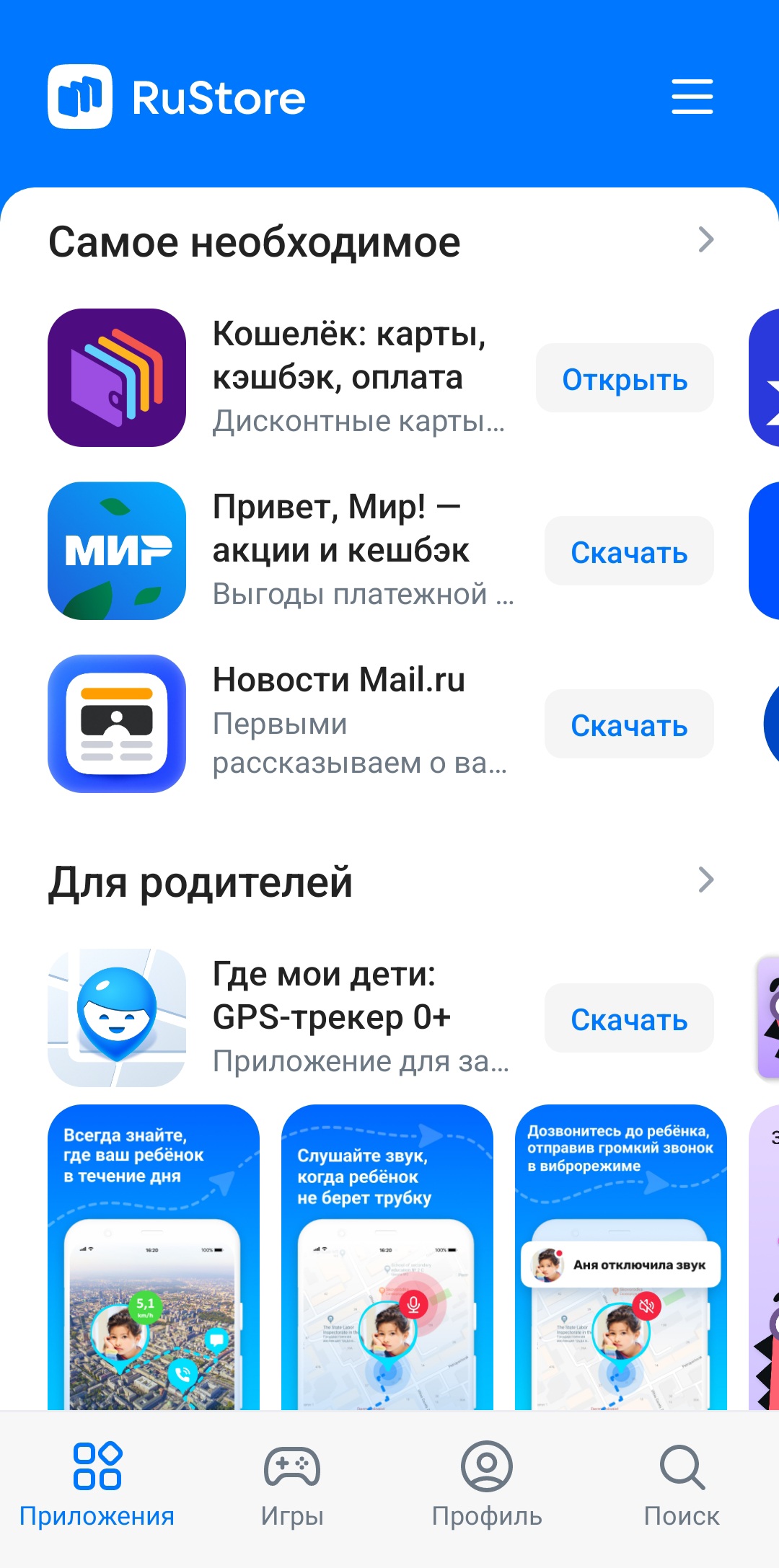Go to the Поиск tab

pos(682,1485)
